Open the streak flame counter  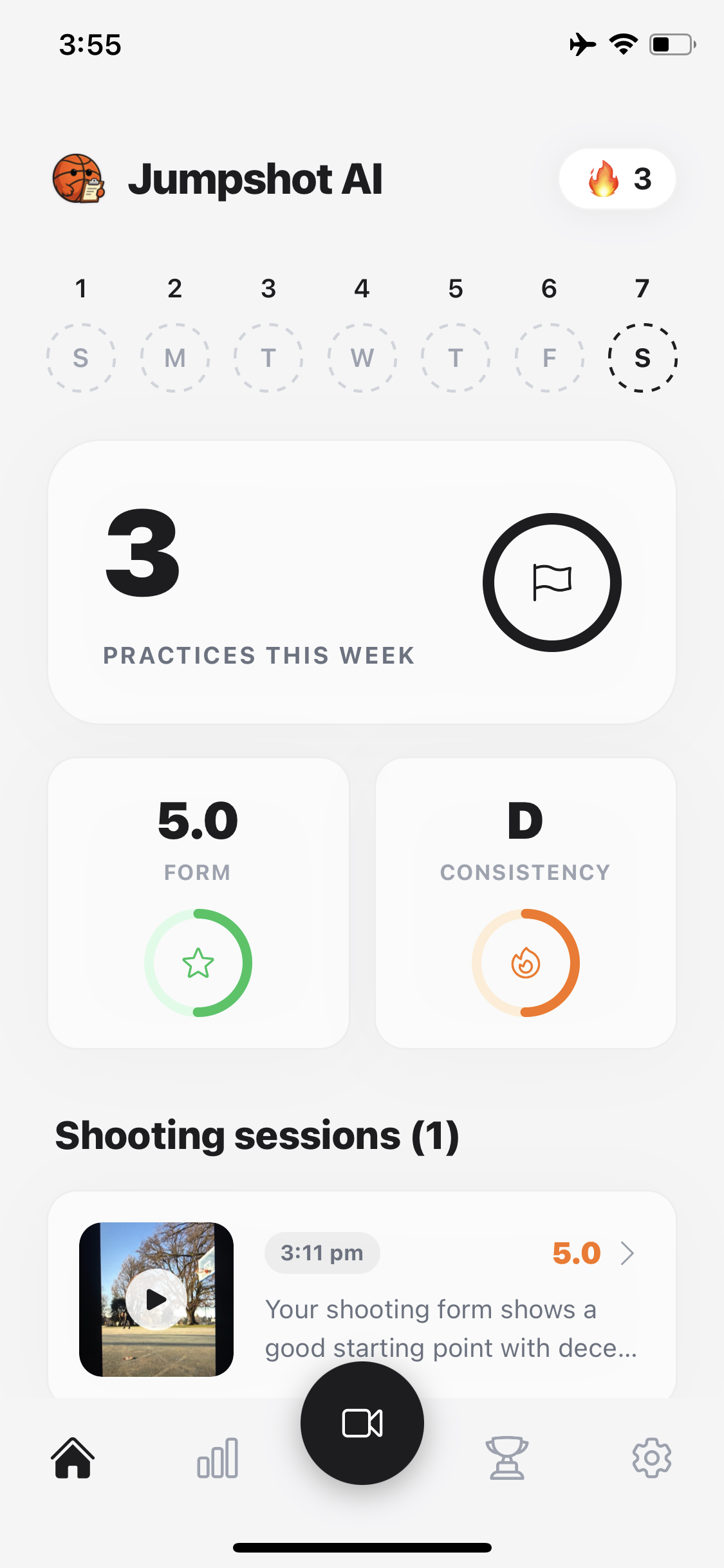(617, 179)
